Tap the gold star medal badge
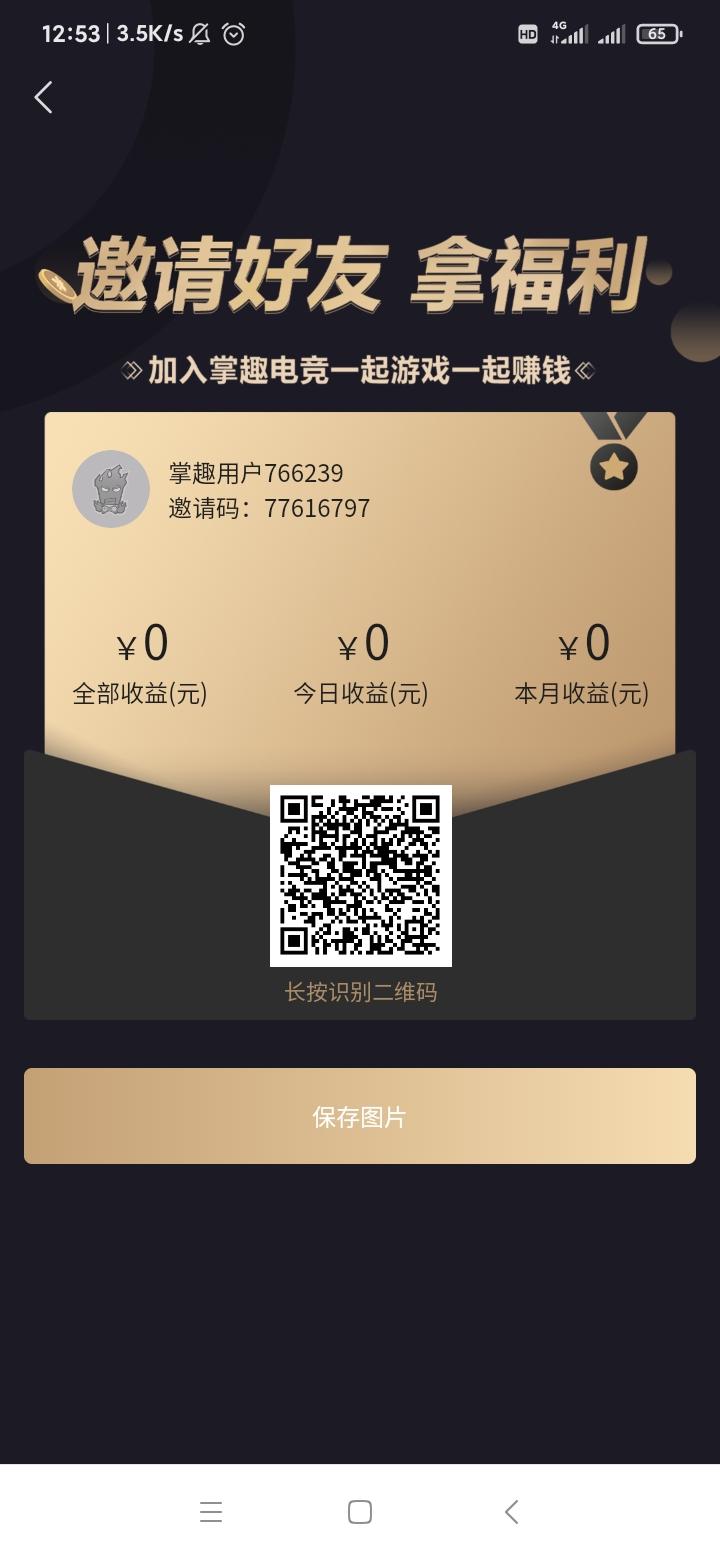This screenshot has width=720, height=1560. pos(613,467)
